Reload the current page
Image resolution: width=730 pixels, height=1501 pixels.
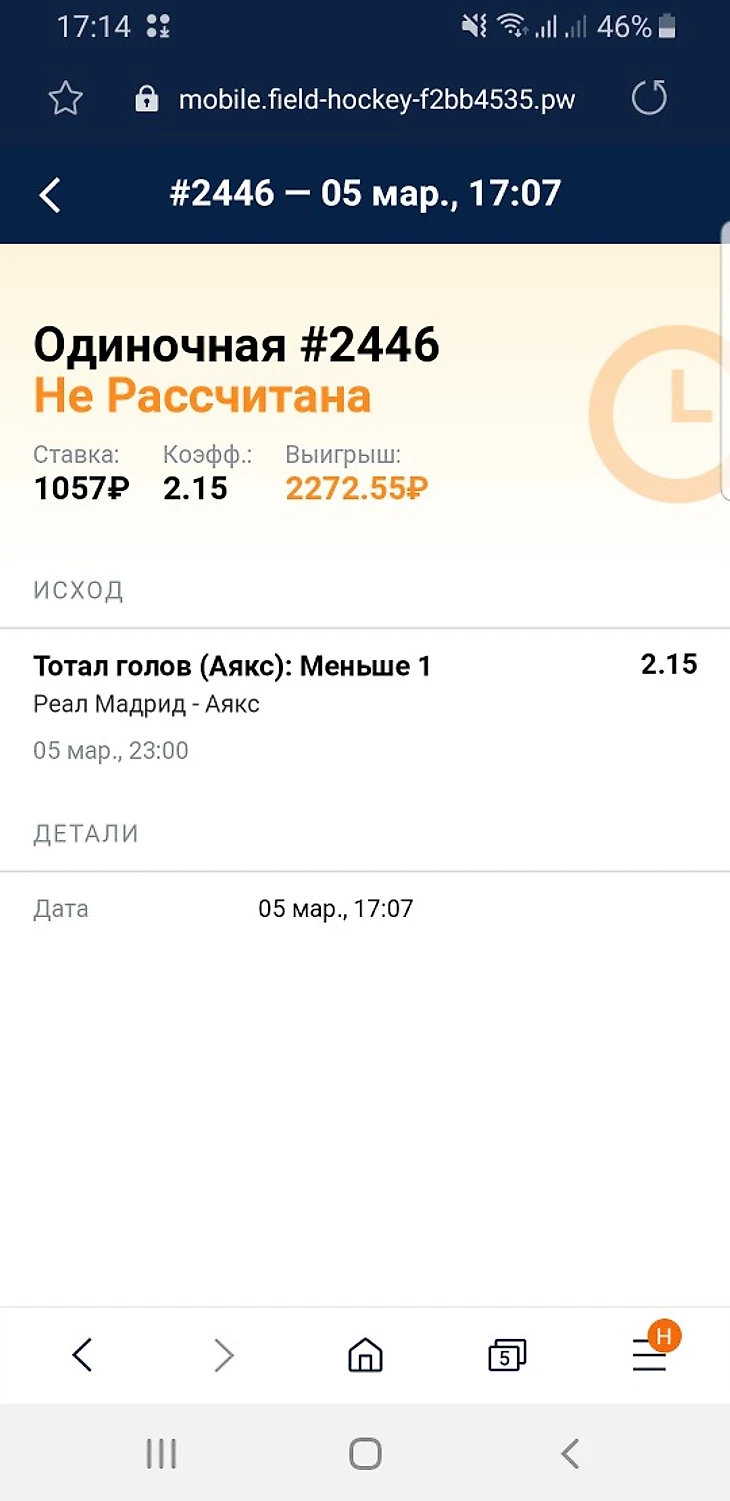649,98
